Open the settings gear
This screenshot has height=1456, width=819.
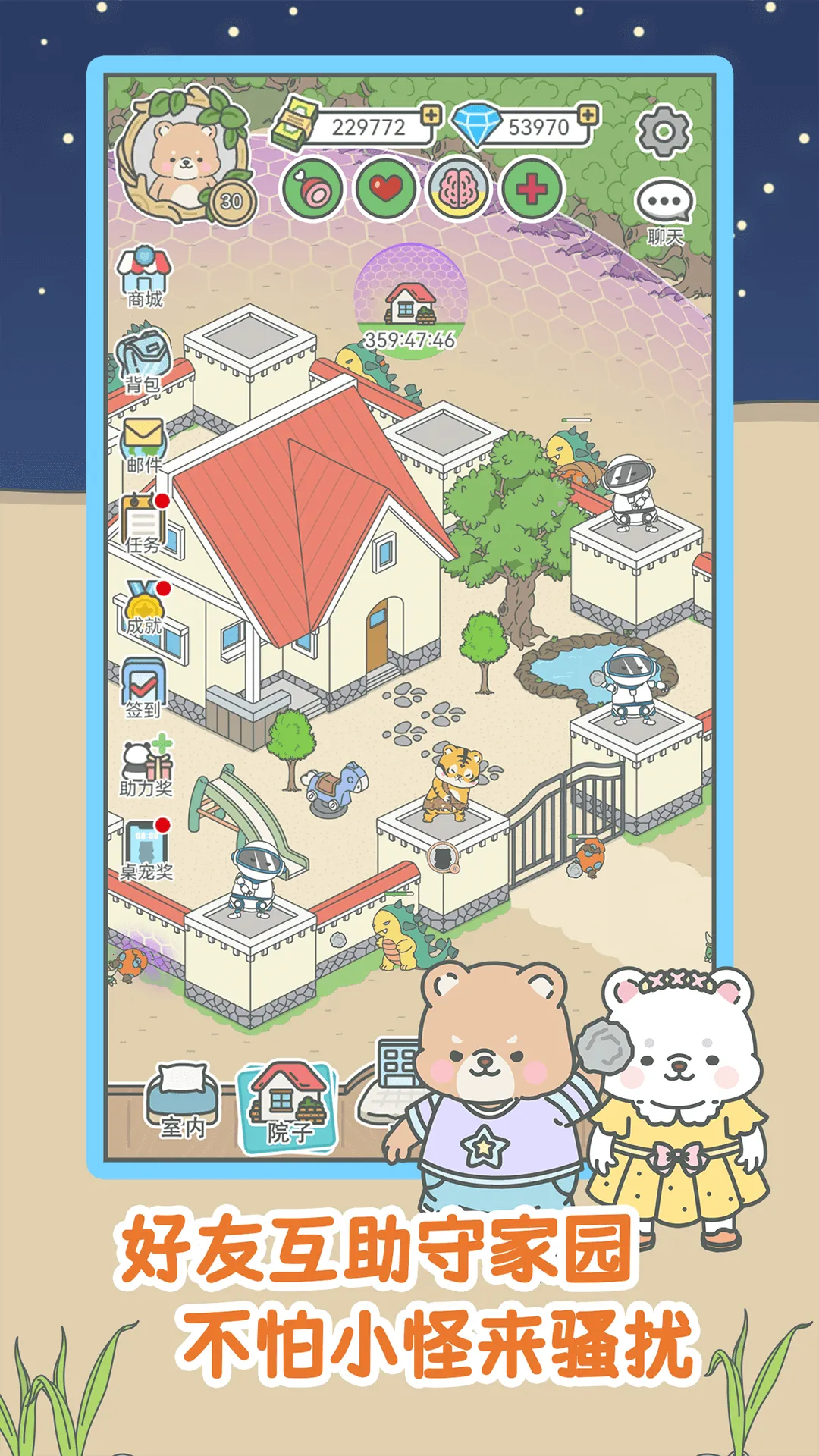click(x=663, y=130)
